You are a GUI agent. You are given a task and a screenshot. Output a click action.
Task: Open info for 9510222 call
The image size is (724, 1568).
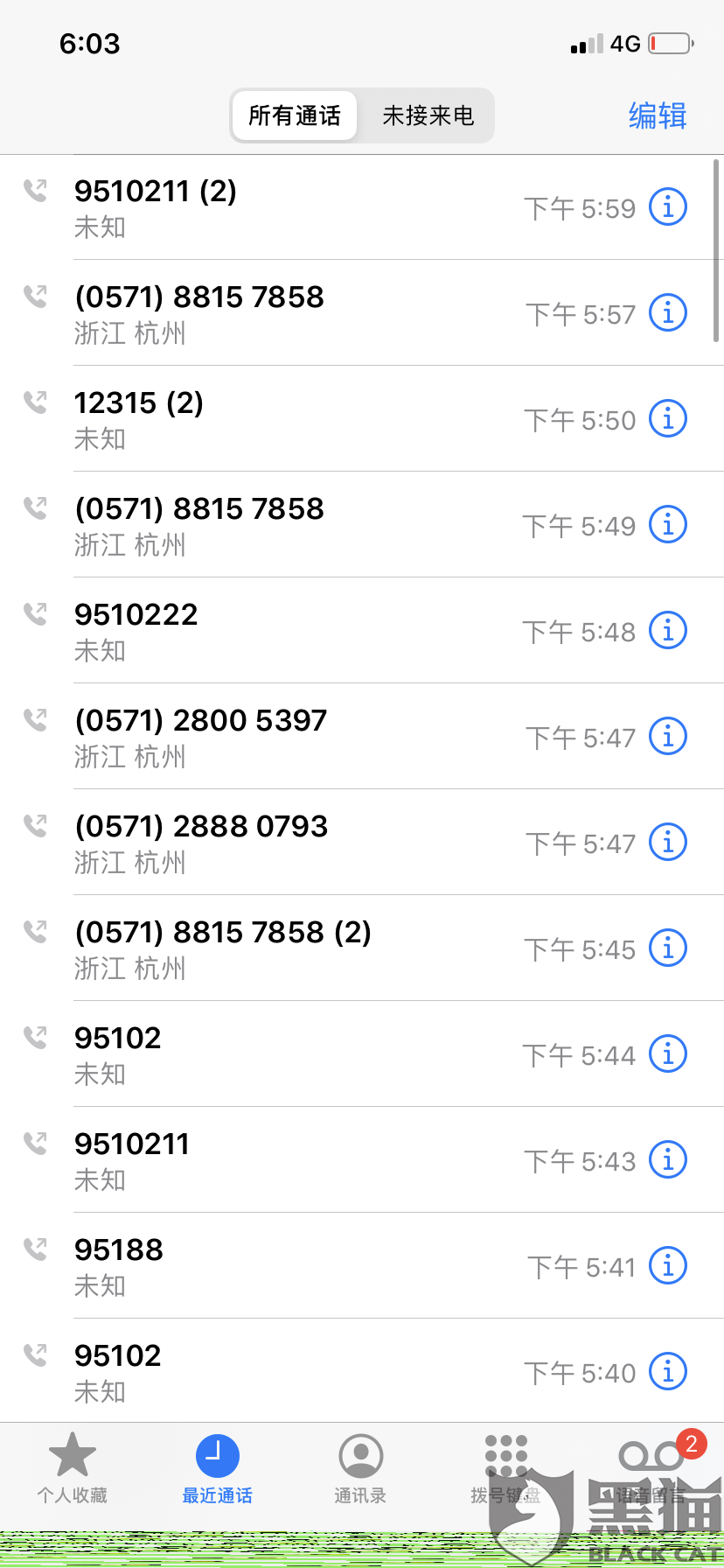(x=668, y=631)
